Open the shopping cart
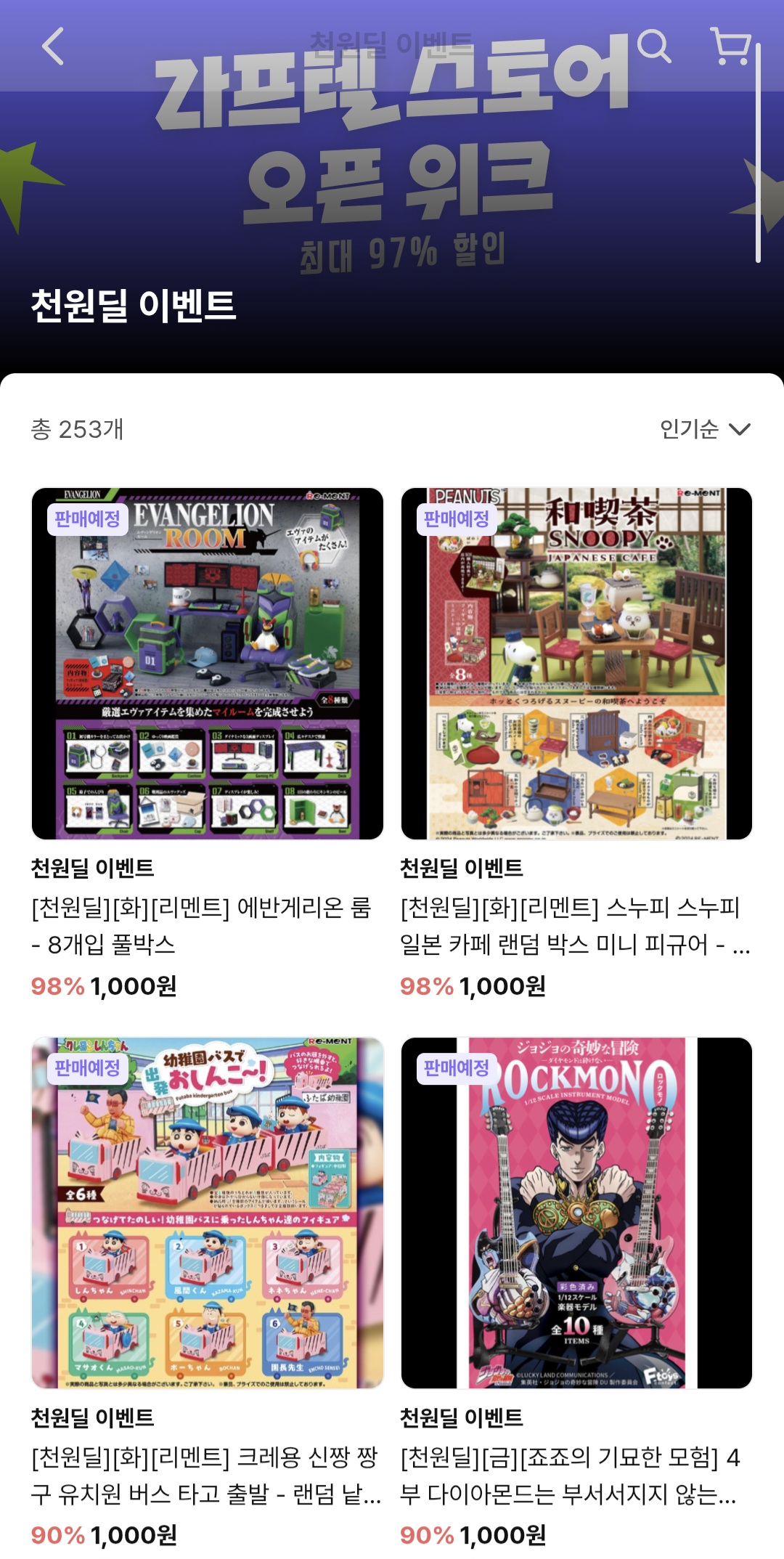 (730, 46)
